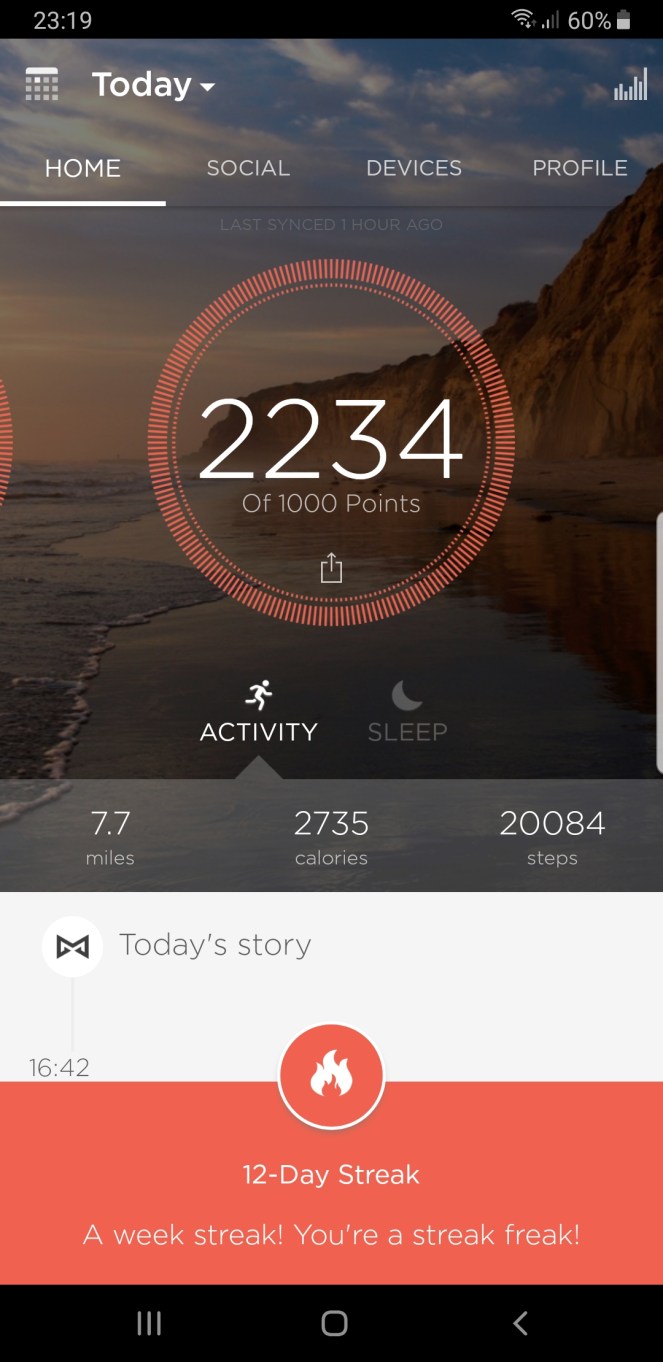This screenshot has height=1362, width=663.
Task: Select the Home tab
Action: (83, 168)
